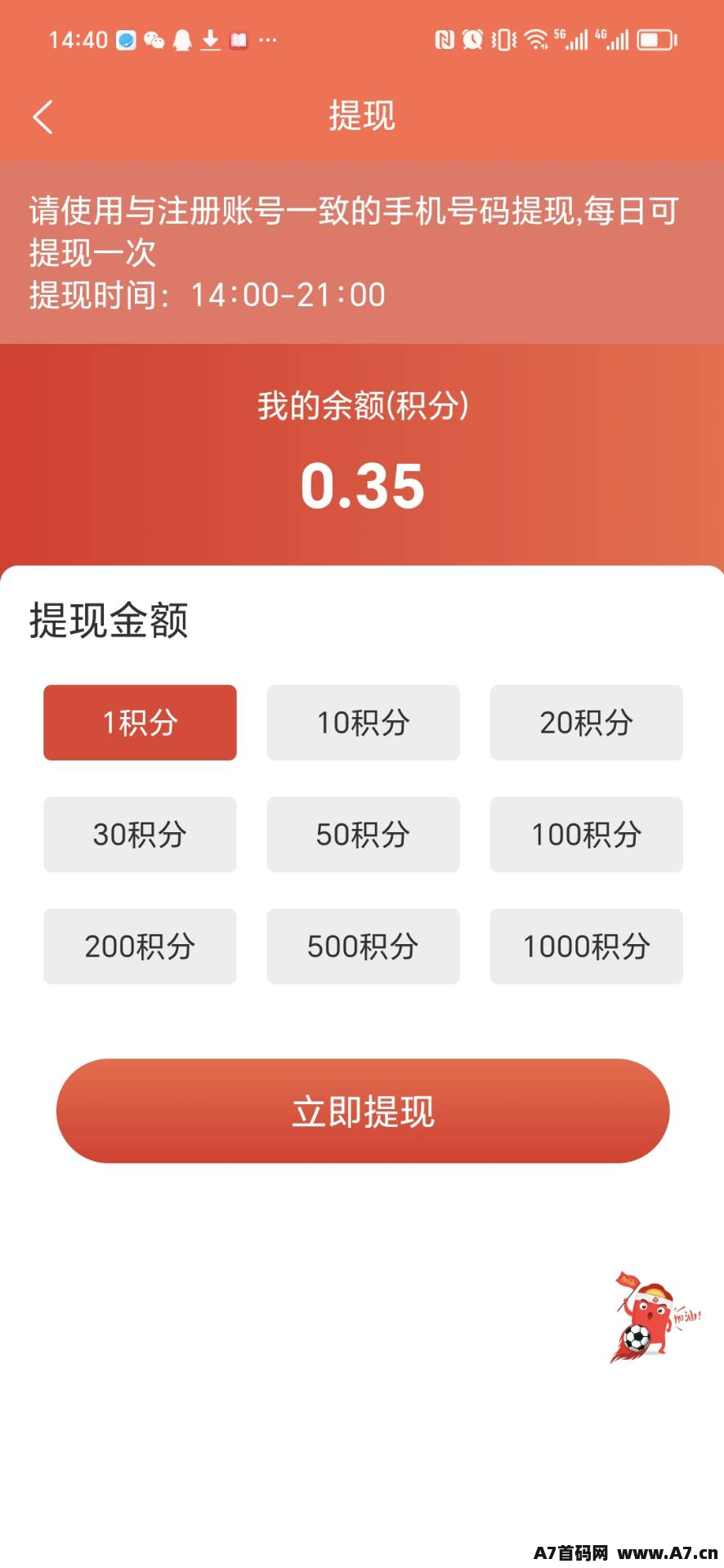This screenshot has height=1568, width=724.
Task: Choose 50积分 as withdrawal amount
Action: [363, 834]
